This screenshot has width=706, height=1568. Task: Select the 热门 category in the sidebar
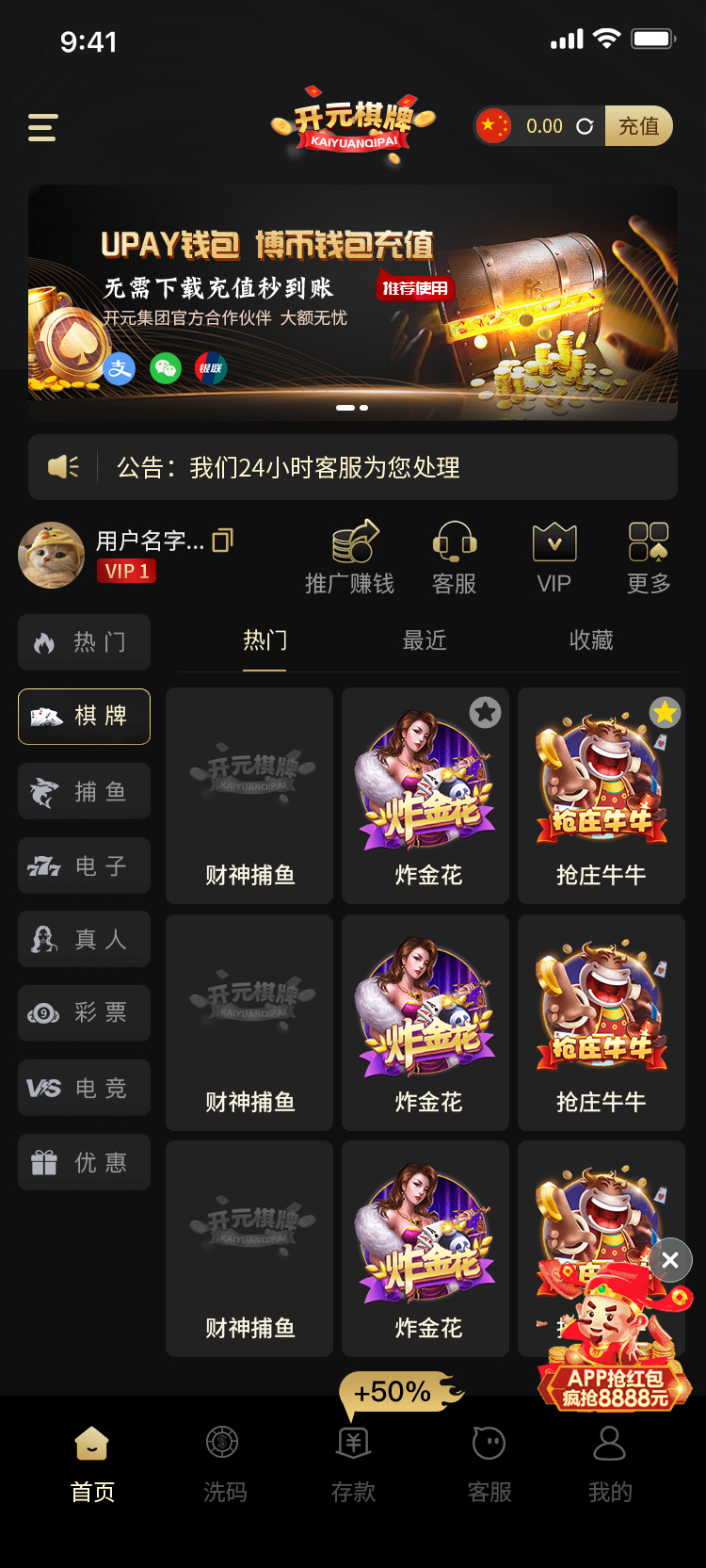coord(84,642)
